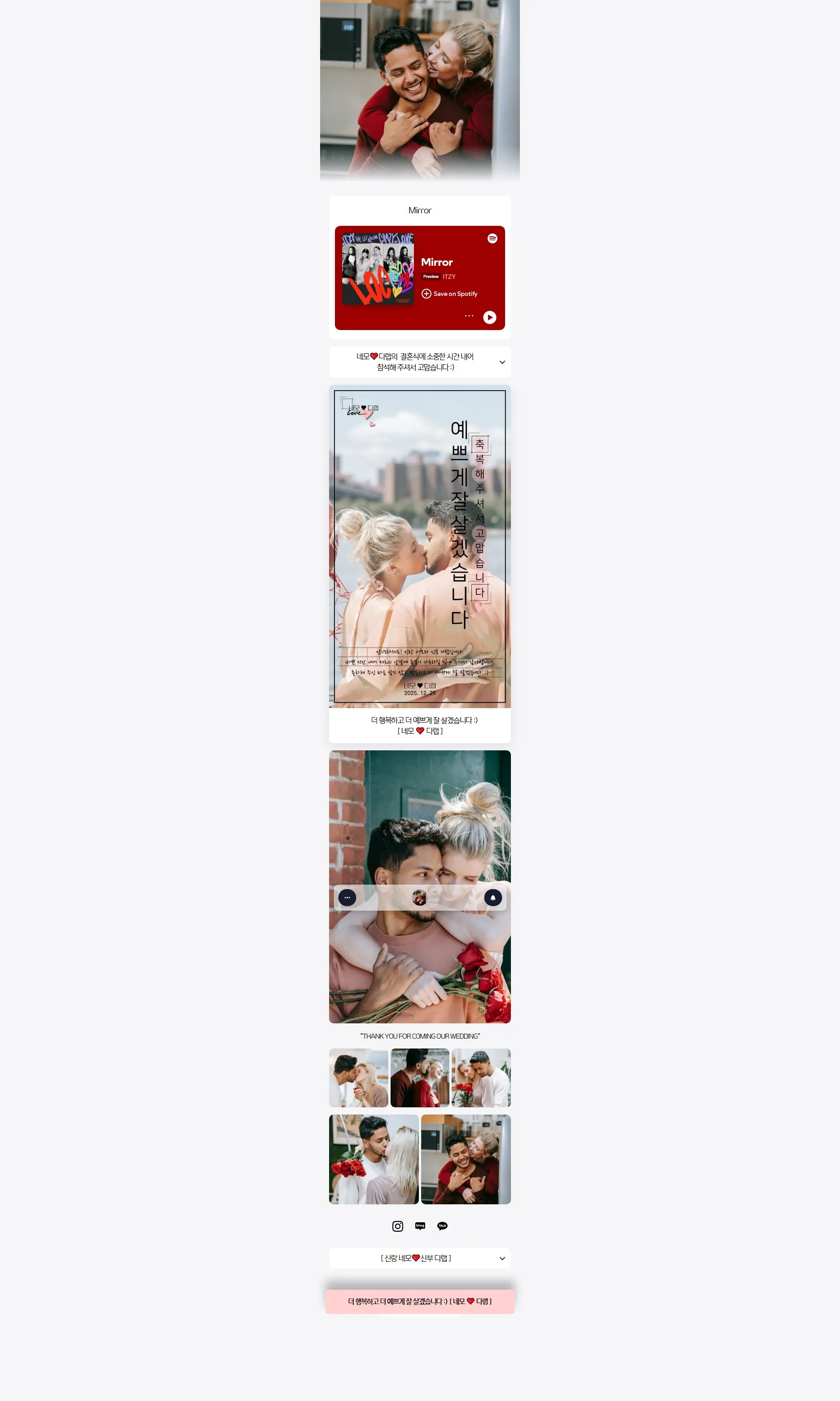The width and height of the screenshot is (840, 1401).
Task: Open the Spotify logo link
Action: pos(493,238)
